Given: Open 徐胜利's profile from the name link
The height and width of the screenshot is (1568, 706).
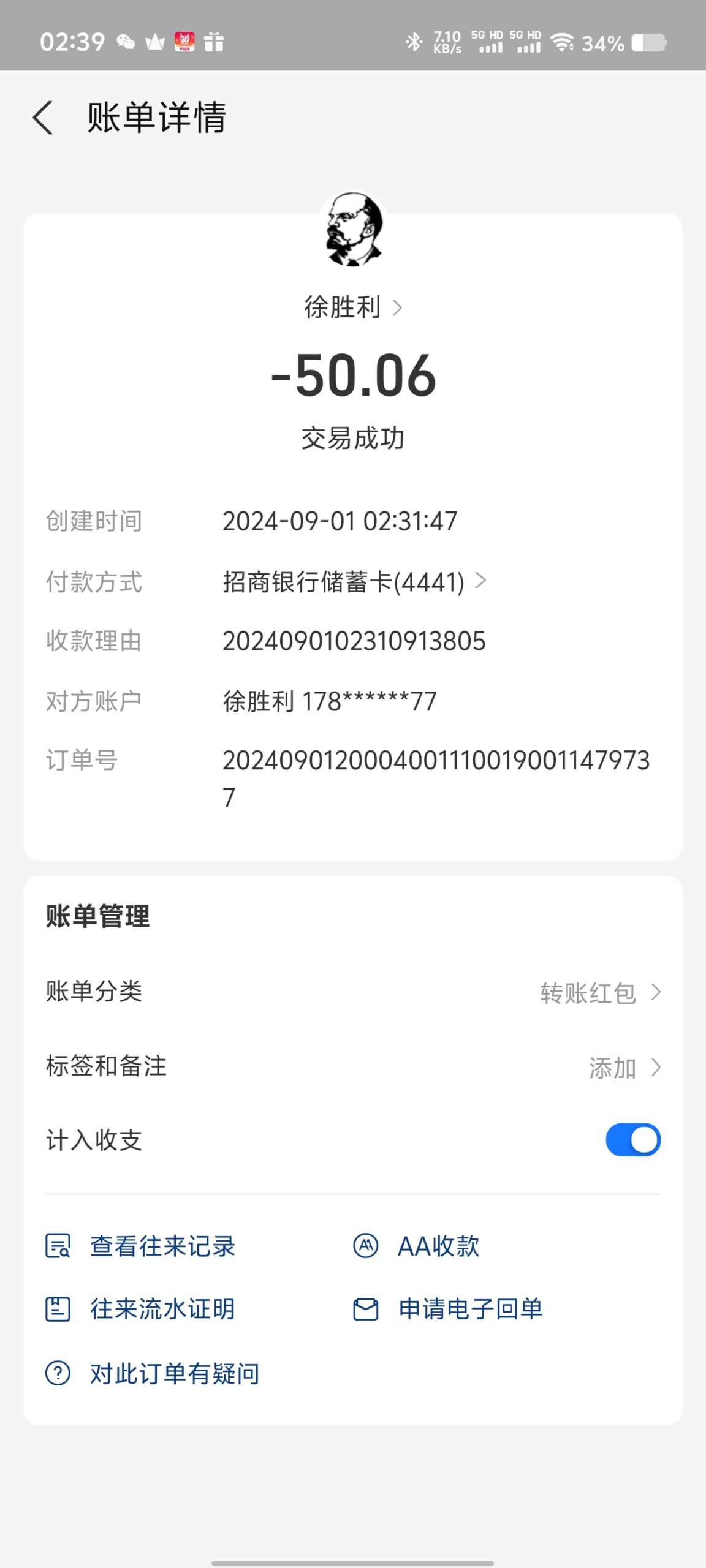Looking at the screenshot, I should click(352, 307).
